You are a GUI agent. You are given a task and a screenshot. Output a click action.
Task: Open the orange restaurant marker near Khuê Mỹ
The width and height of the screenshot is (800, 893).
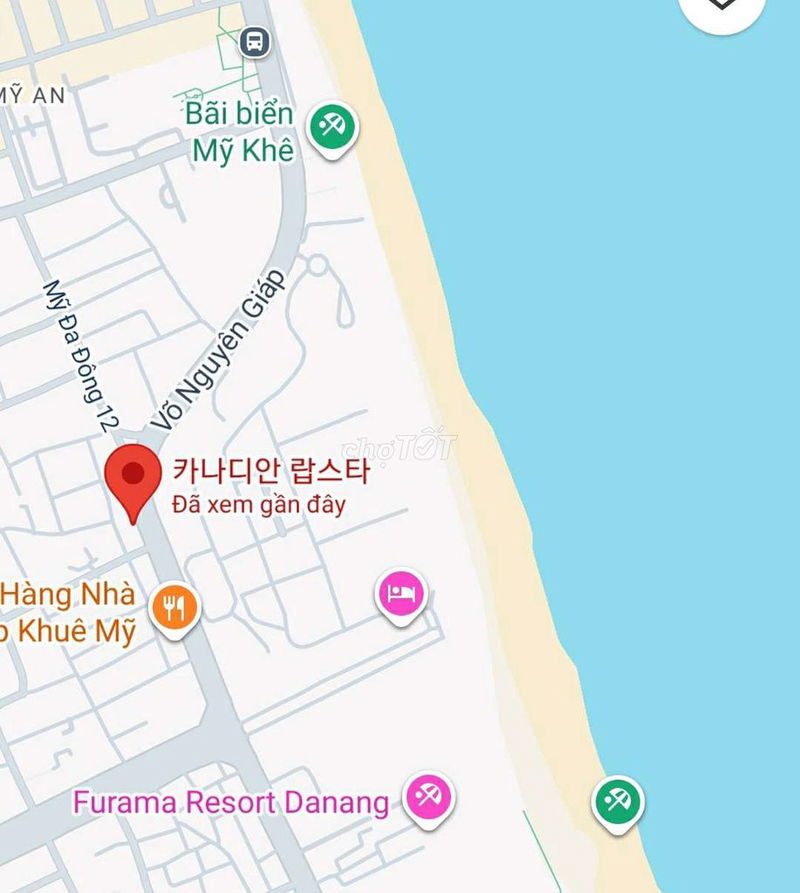point(175,607)
